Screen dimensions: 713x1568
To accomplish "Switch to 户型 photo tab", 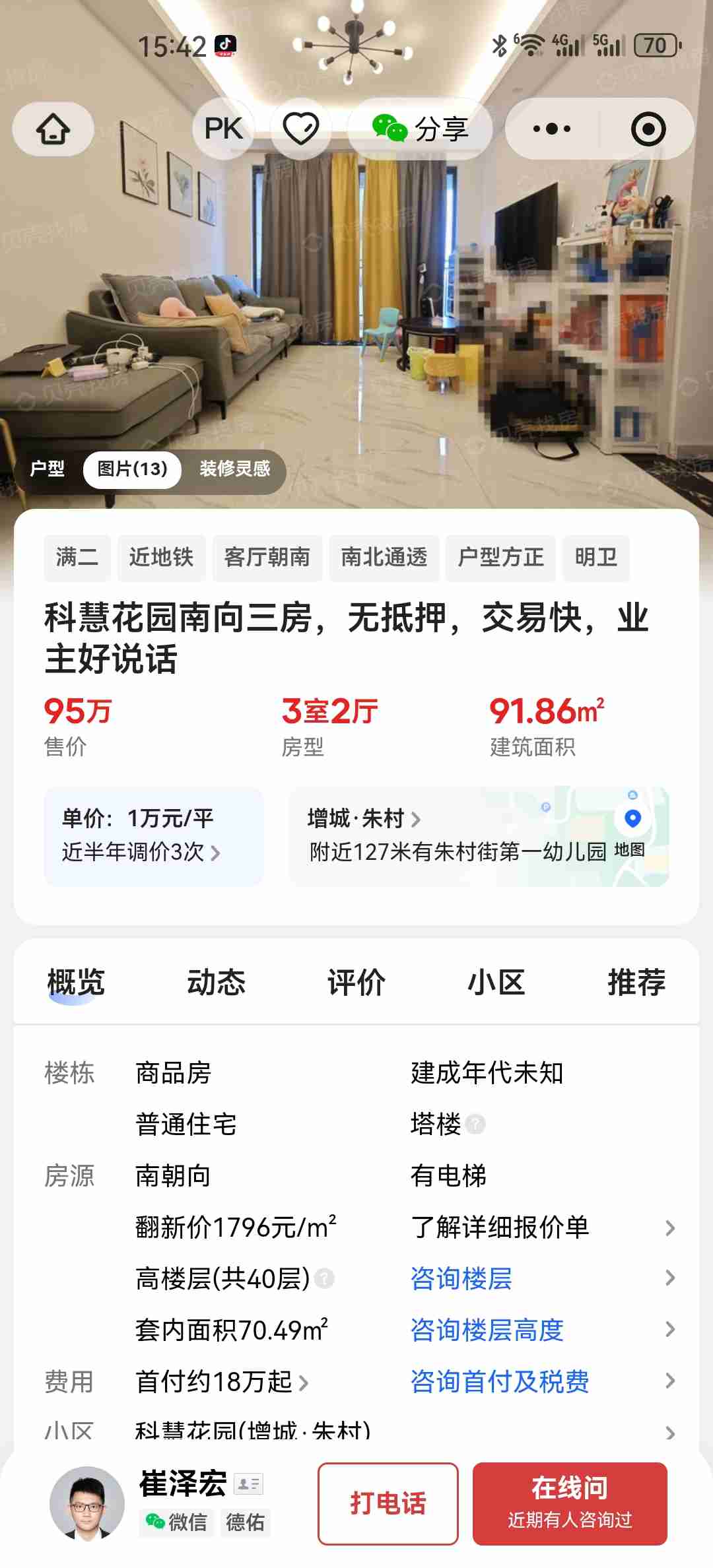I will 48,469.
